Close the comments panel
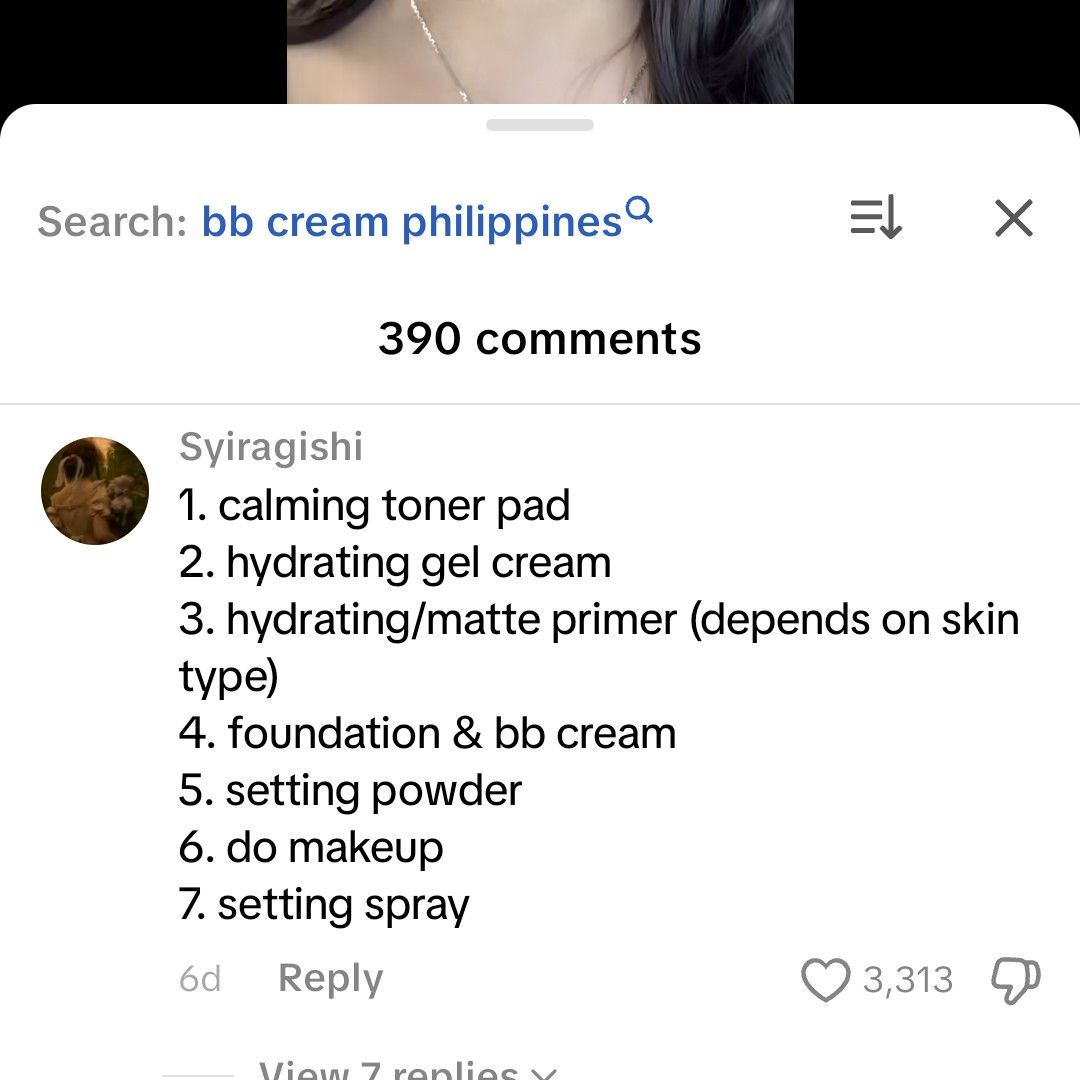Screen dimensions: 1080x1080 click(x=1013, y=218)
